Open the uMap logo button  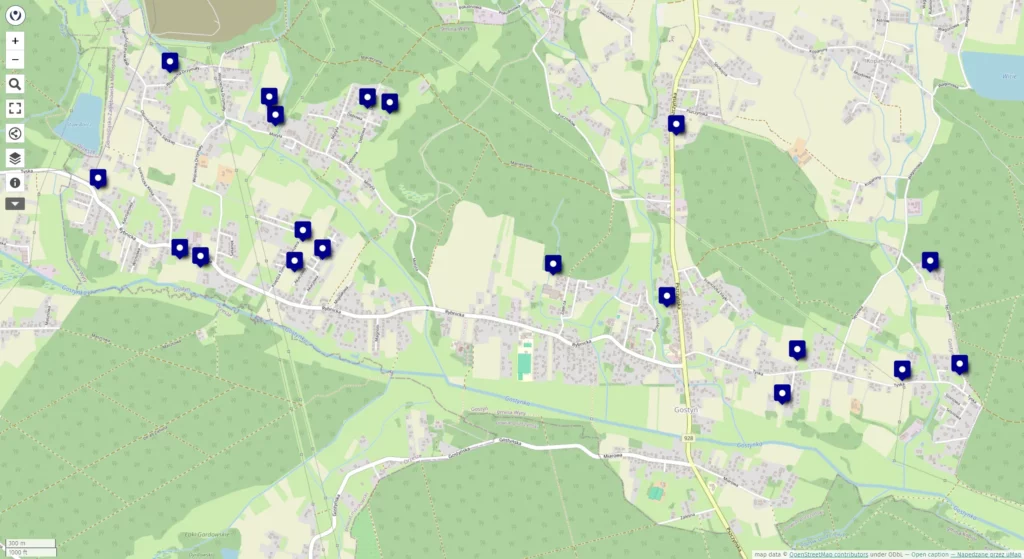click(x=15, y=14)
